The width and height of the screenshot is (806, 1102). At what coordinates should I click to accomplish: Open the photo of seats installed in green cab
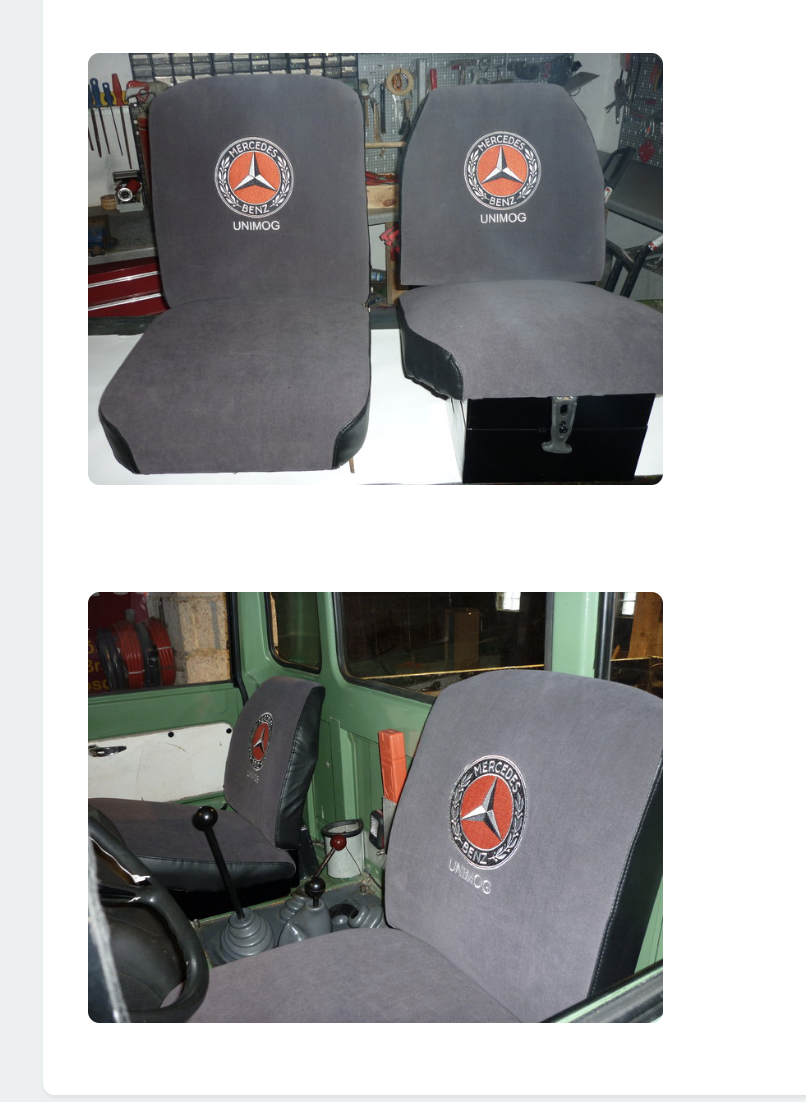(375, 807)
